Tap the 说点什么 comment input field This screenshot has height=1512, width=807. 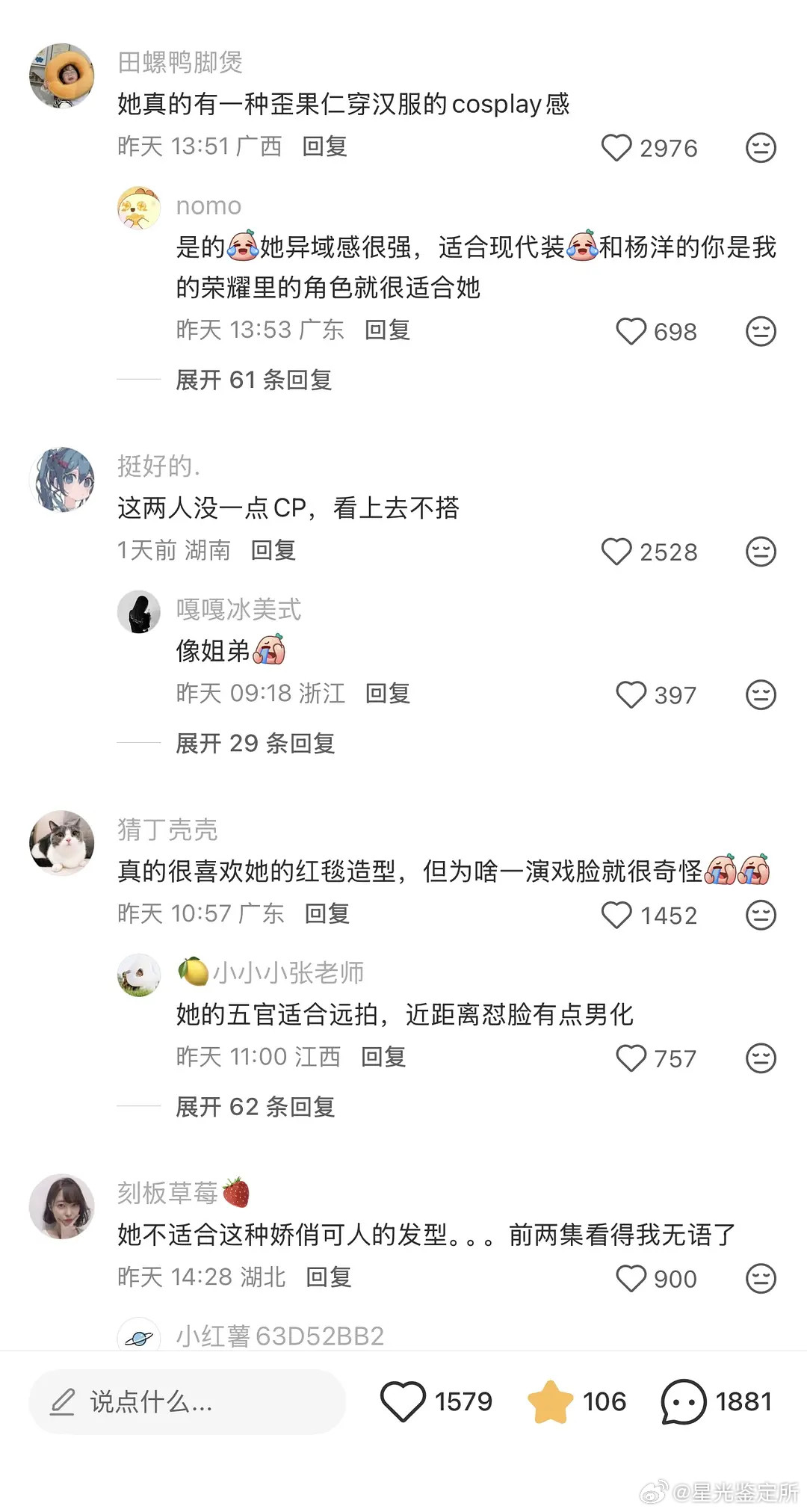(185, 1401)
